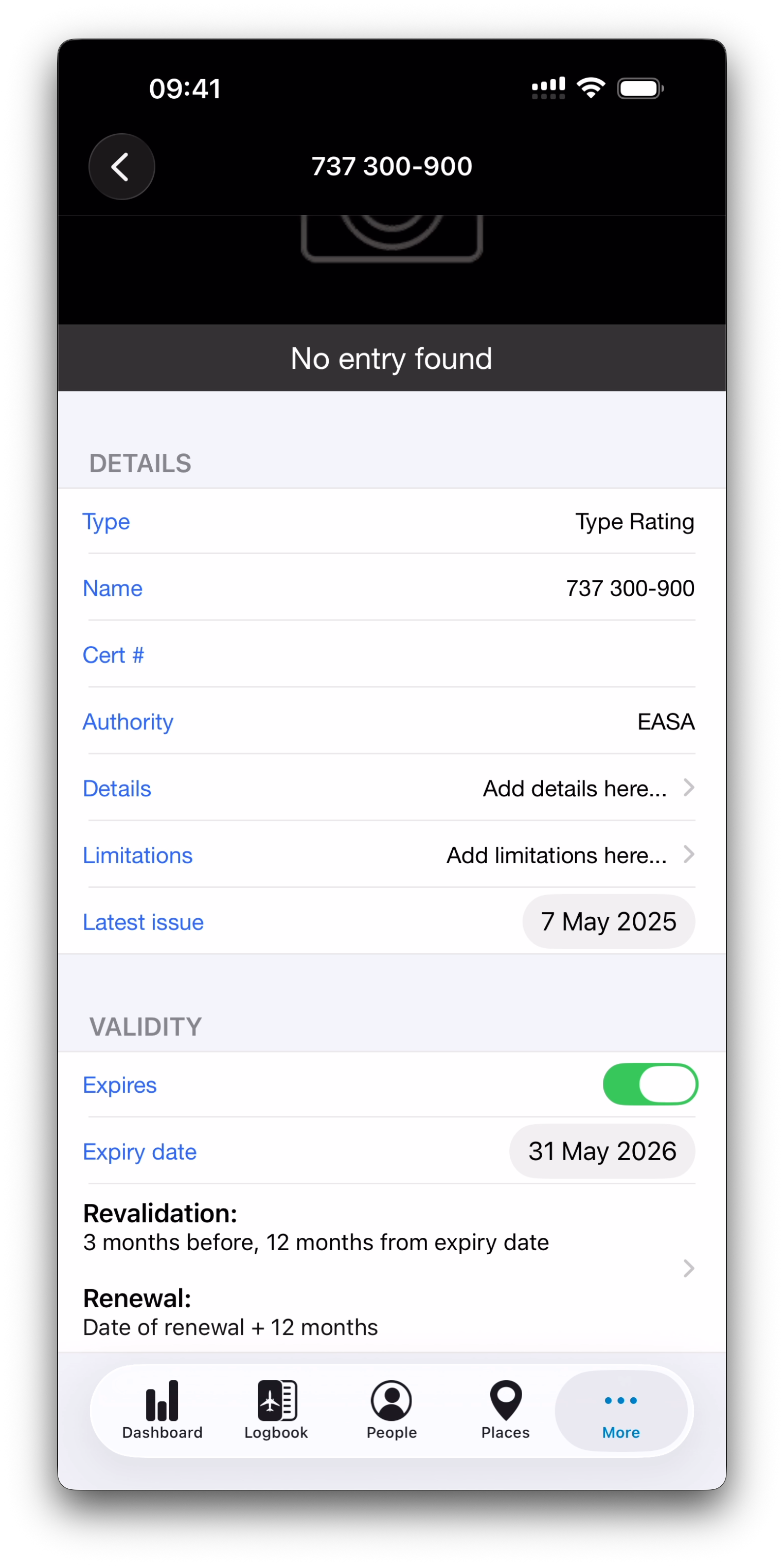The image size is (784, 1566).
Task: Open the Type row showing Type Rating
Action: pyautogui.click(x=392, y=522)
